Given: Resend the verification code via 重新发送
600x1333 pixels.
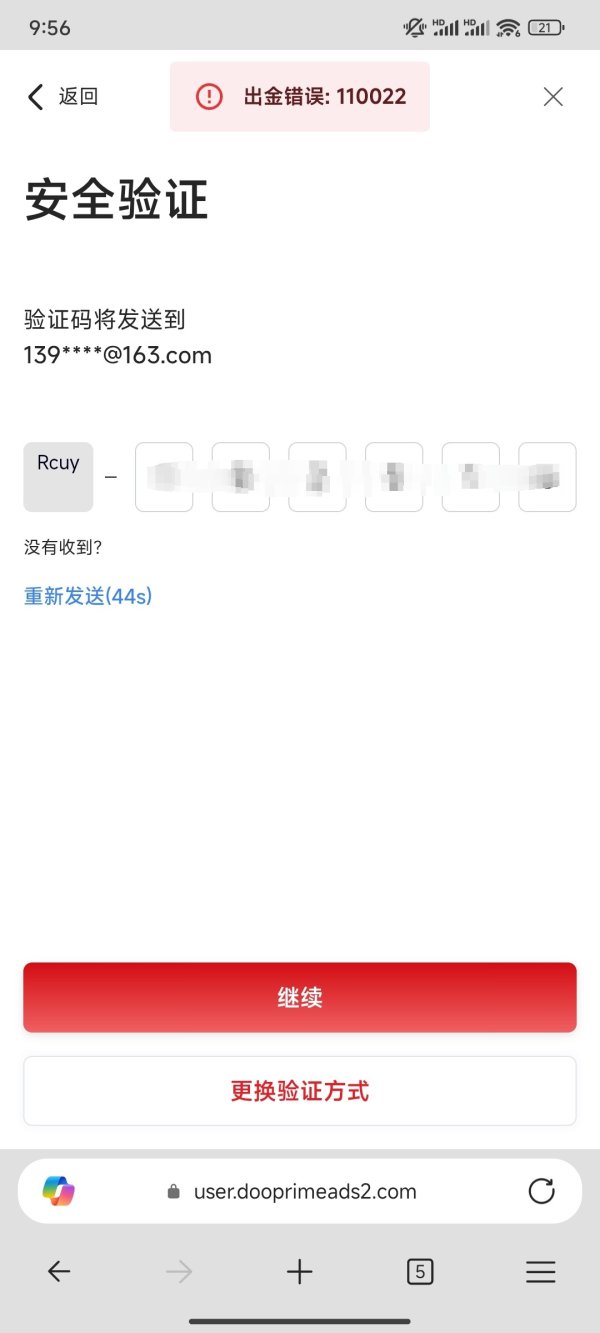Looking at the screenshot, I should (x=88, y=597).
